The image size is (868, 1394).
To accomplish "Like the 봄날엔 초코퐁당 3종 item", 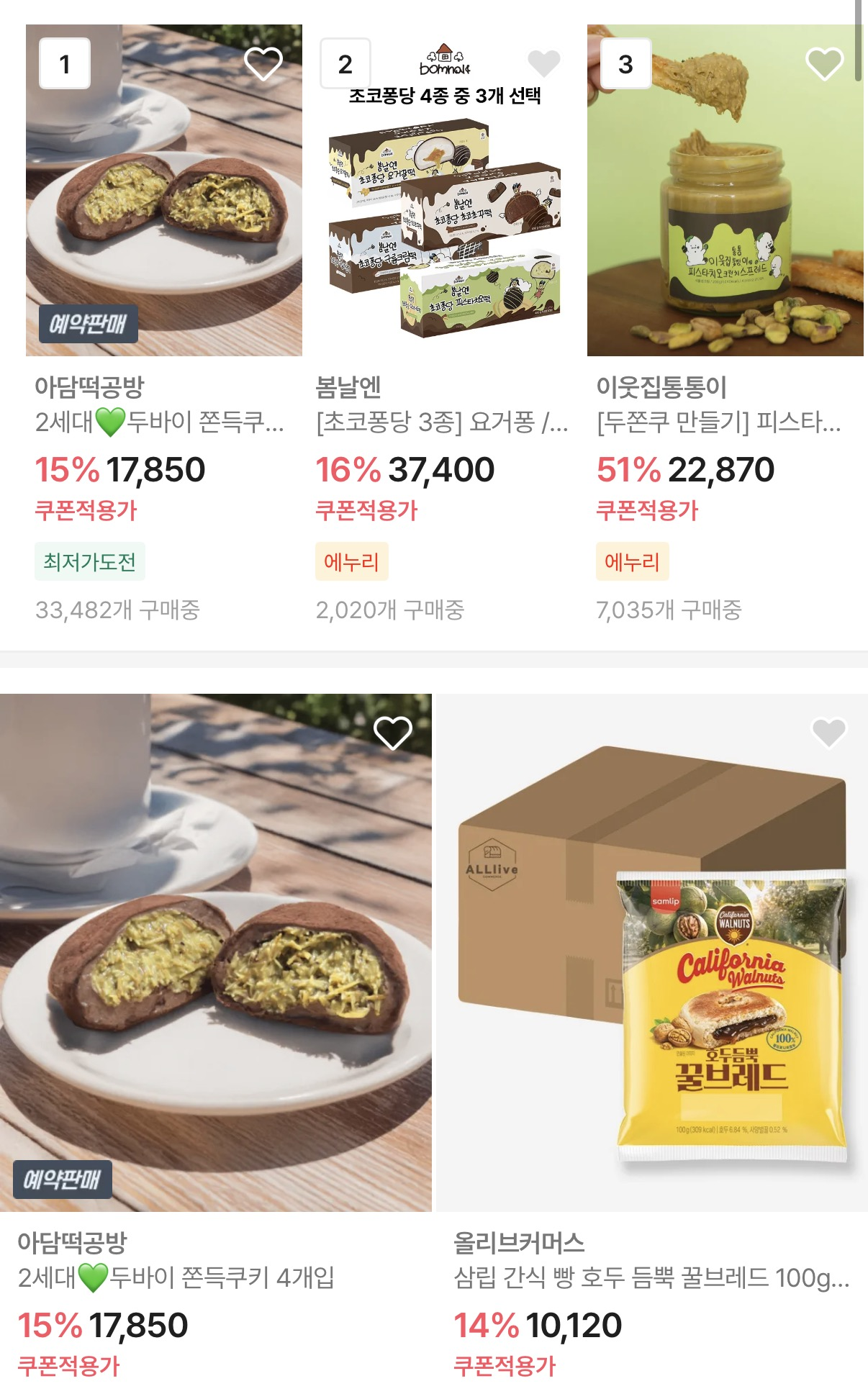I will [543, 64].
